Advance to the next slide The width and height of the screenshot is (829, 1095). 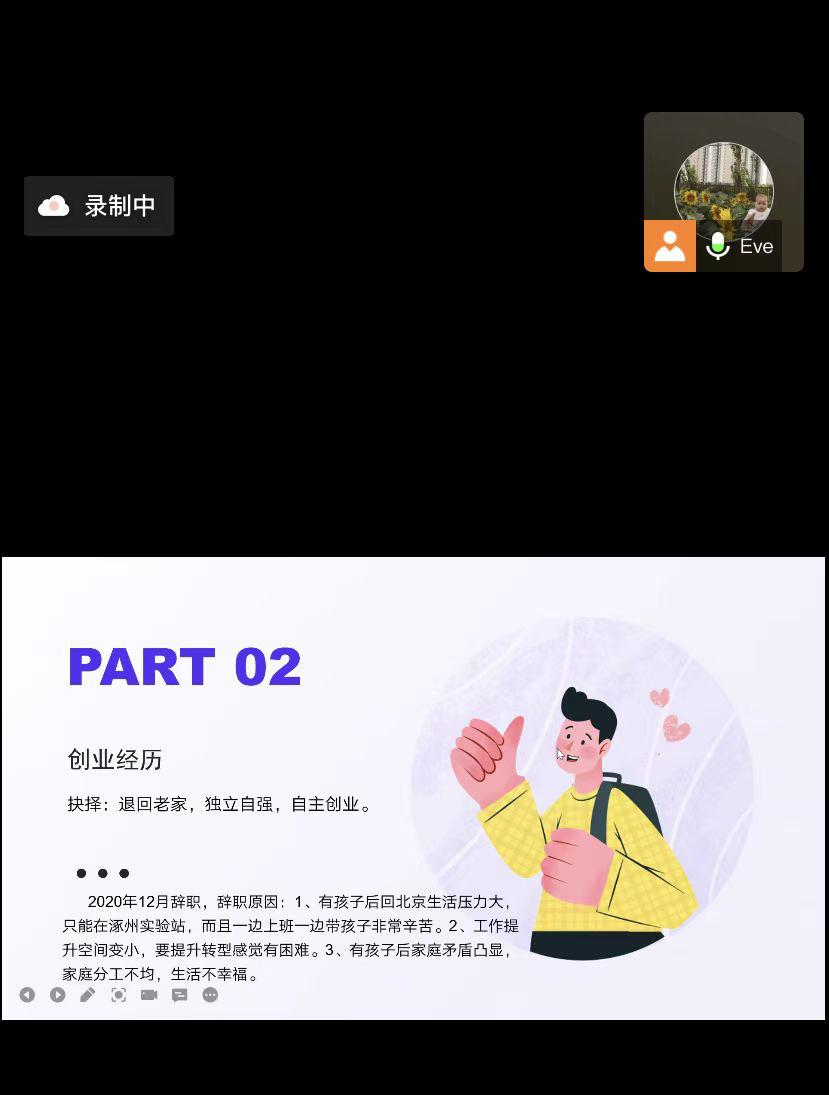click(58, 995)
